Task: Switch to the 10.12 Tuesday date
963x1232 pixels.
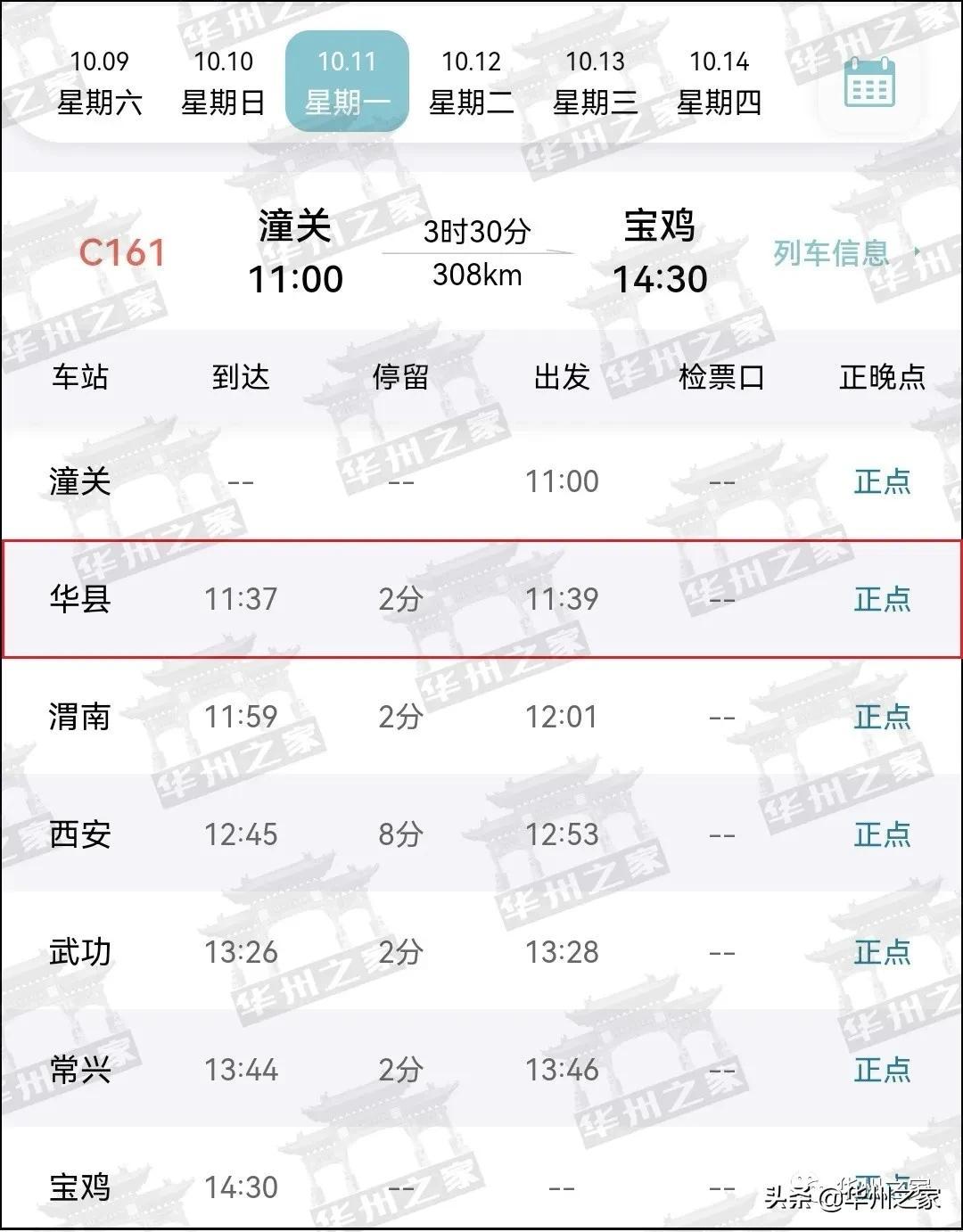Action: tap(471, 83)
